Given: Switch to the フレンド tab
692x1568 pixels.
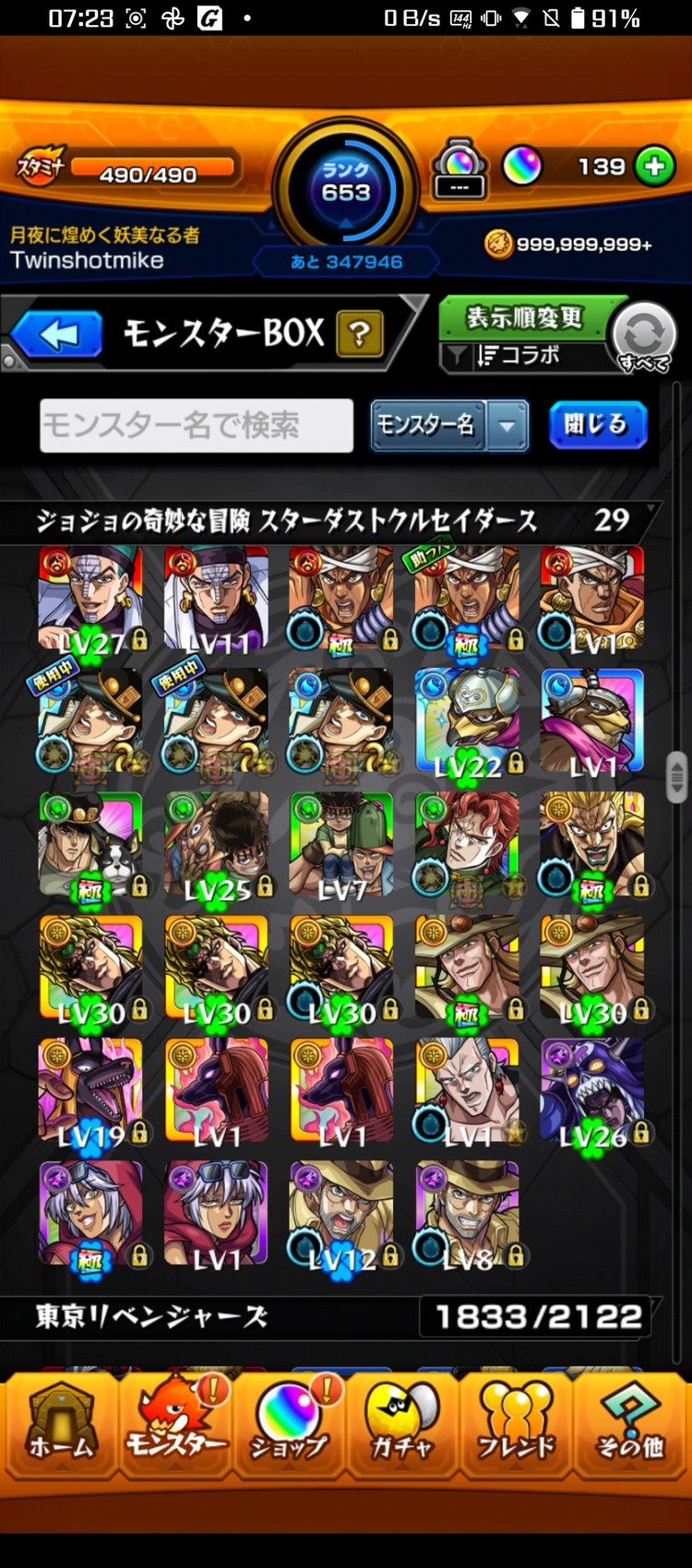Looking at the screenshot, I should pyautogui.click(x=517, y=1423).
